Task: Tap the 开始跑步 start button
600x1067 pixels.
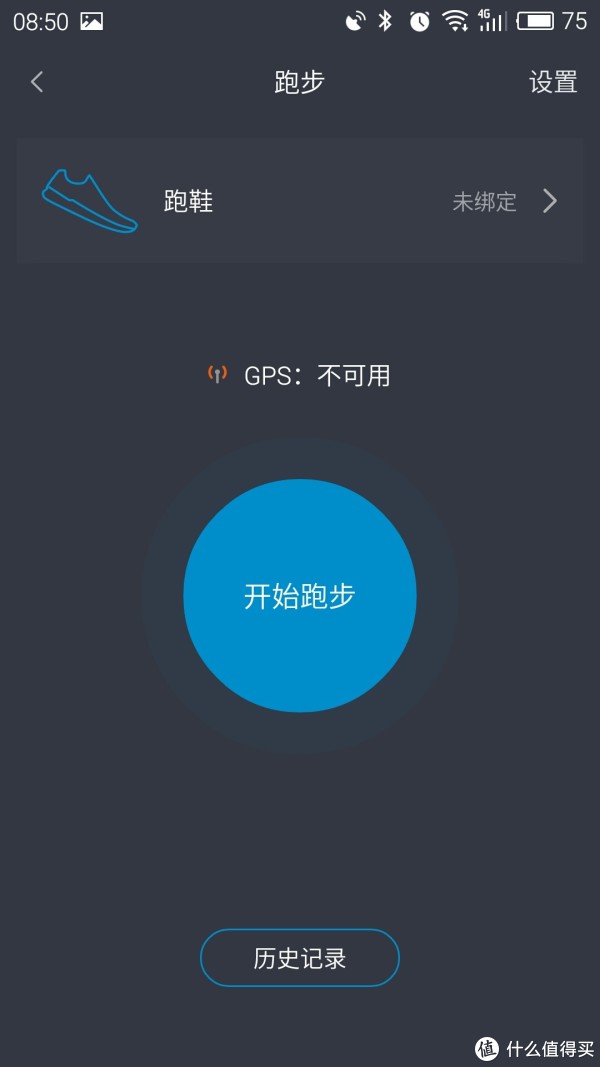Action: [300, 596]
